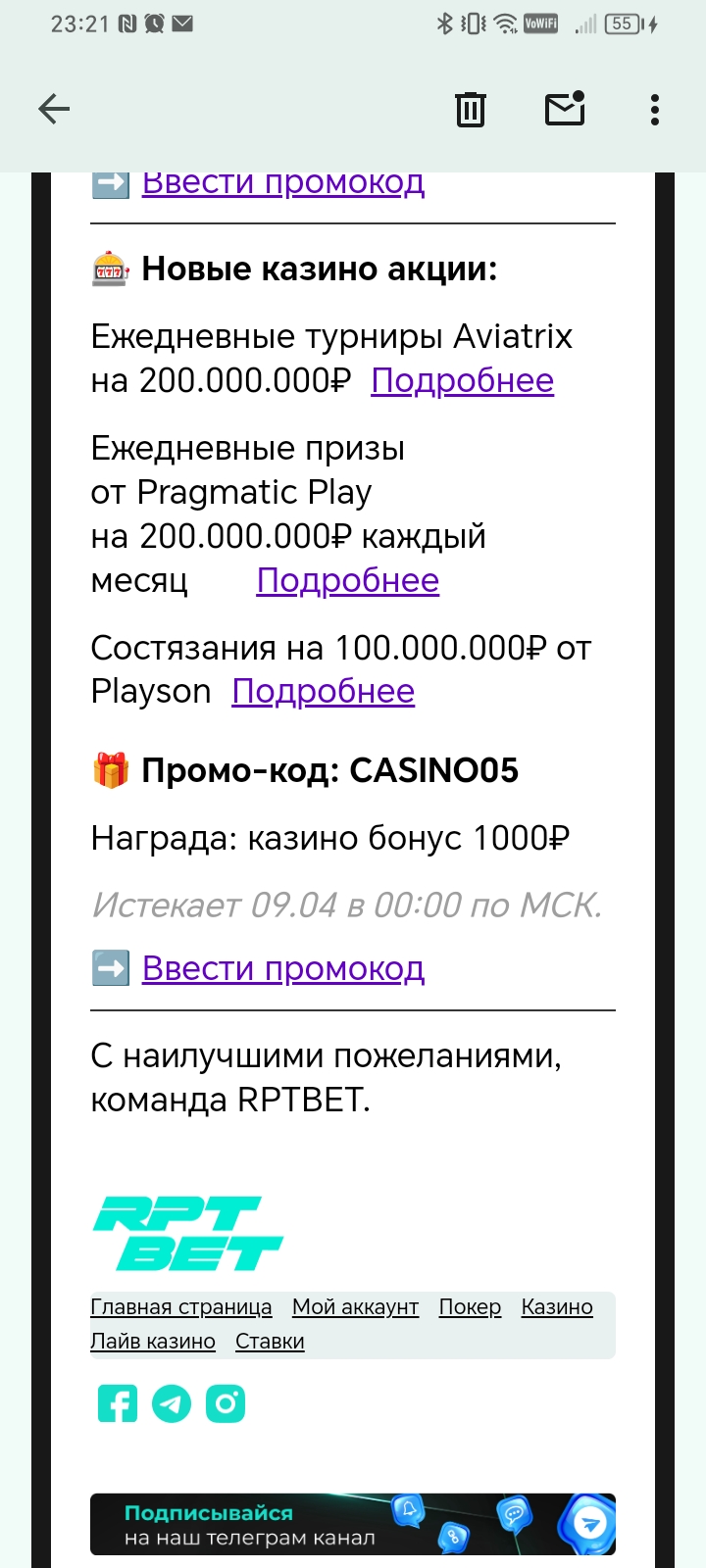Image resolution: width=706 pixels, height=1568 pixels.
Task: Open the Казино footer link
Action: pos(557,1307)
